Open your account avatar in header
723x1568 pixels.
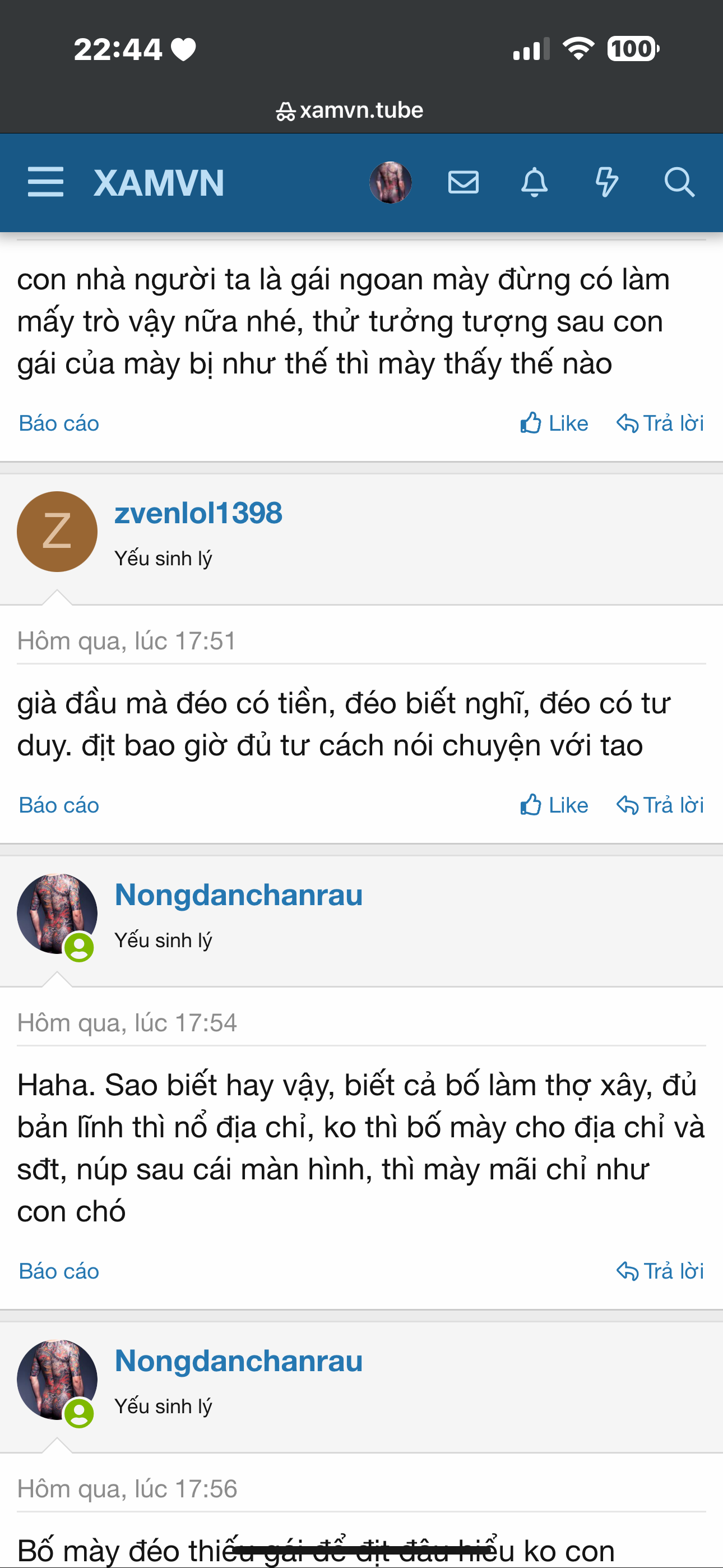(x=390, y=182)
